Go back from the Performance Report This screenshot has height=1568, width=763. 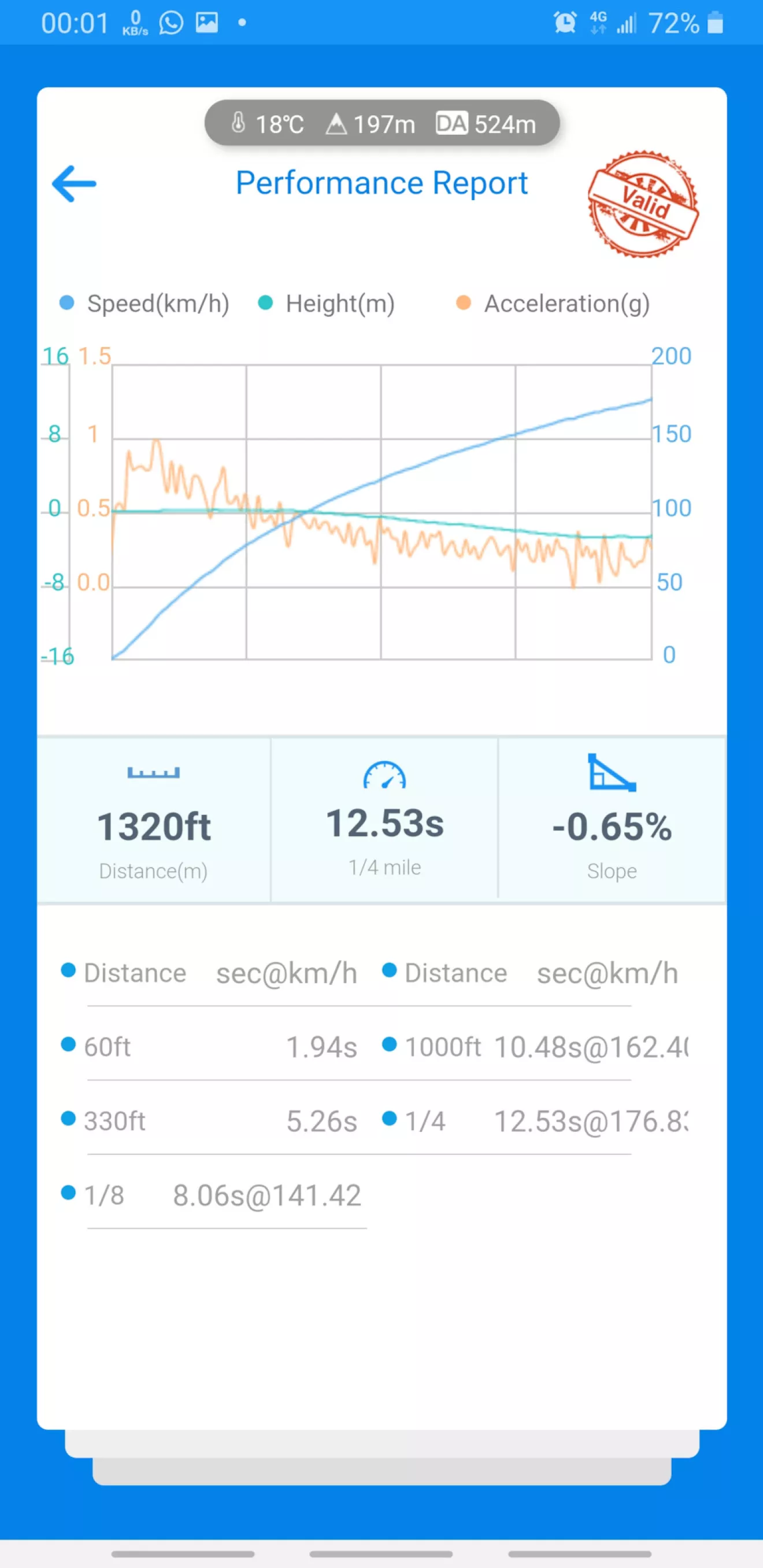coord(74,183)
